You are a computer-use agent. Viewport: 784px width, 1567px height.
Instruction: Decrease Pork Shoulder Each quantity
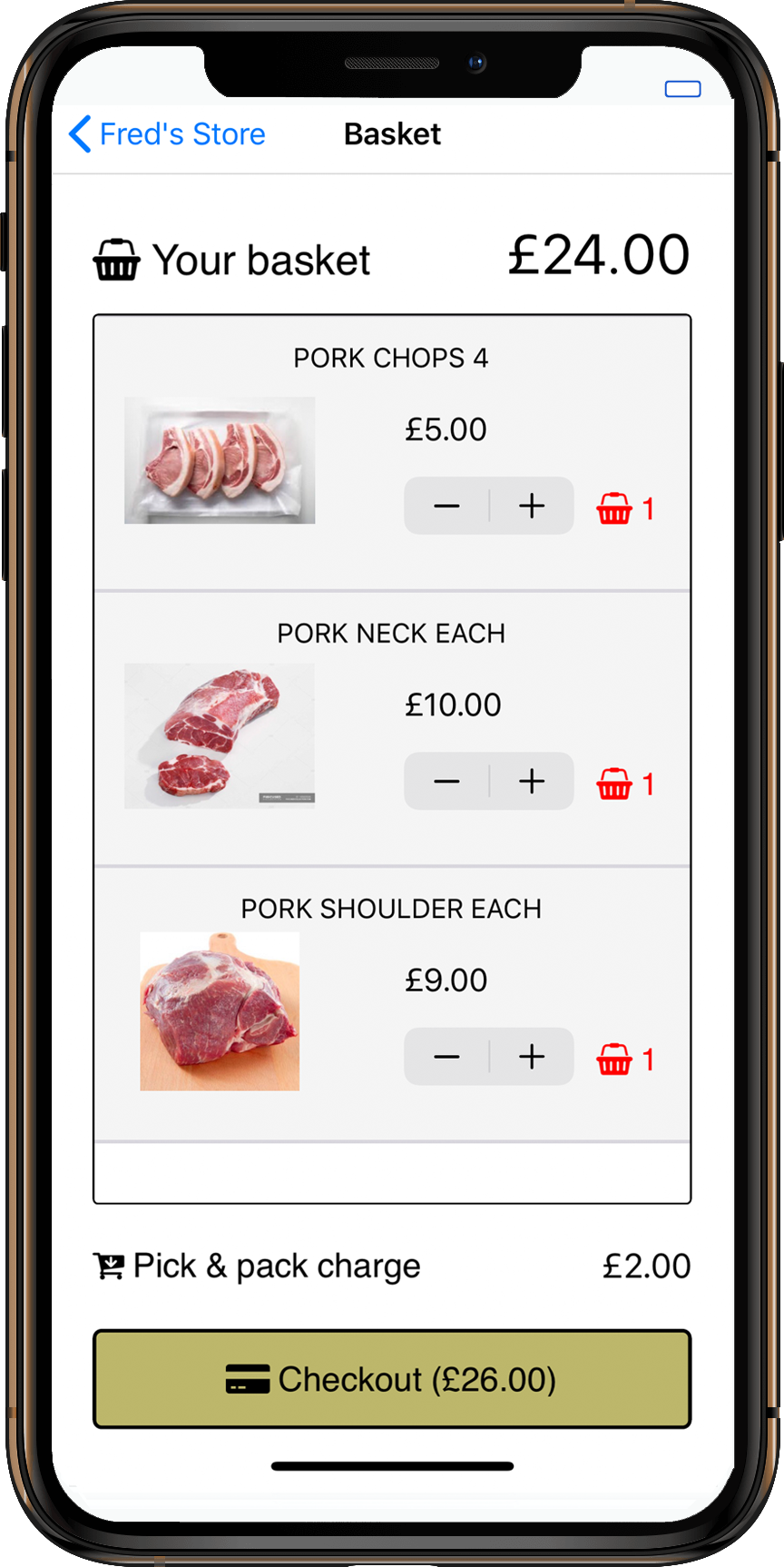pos(446,1056)
